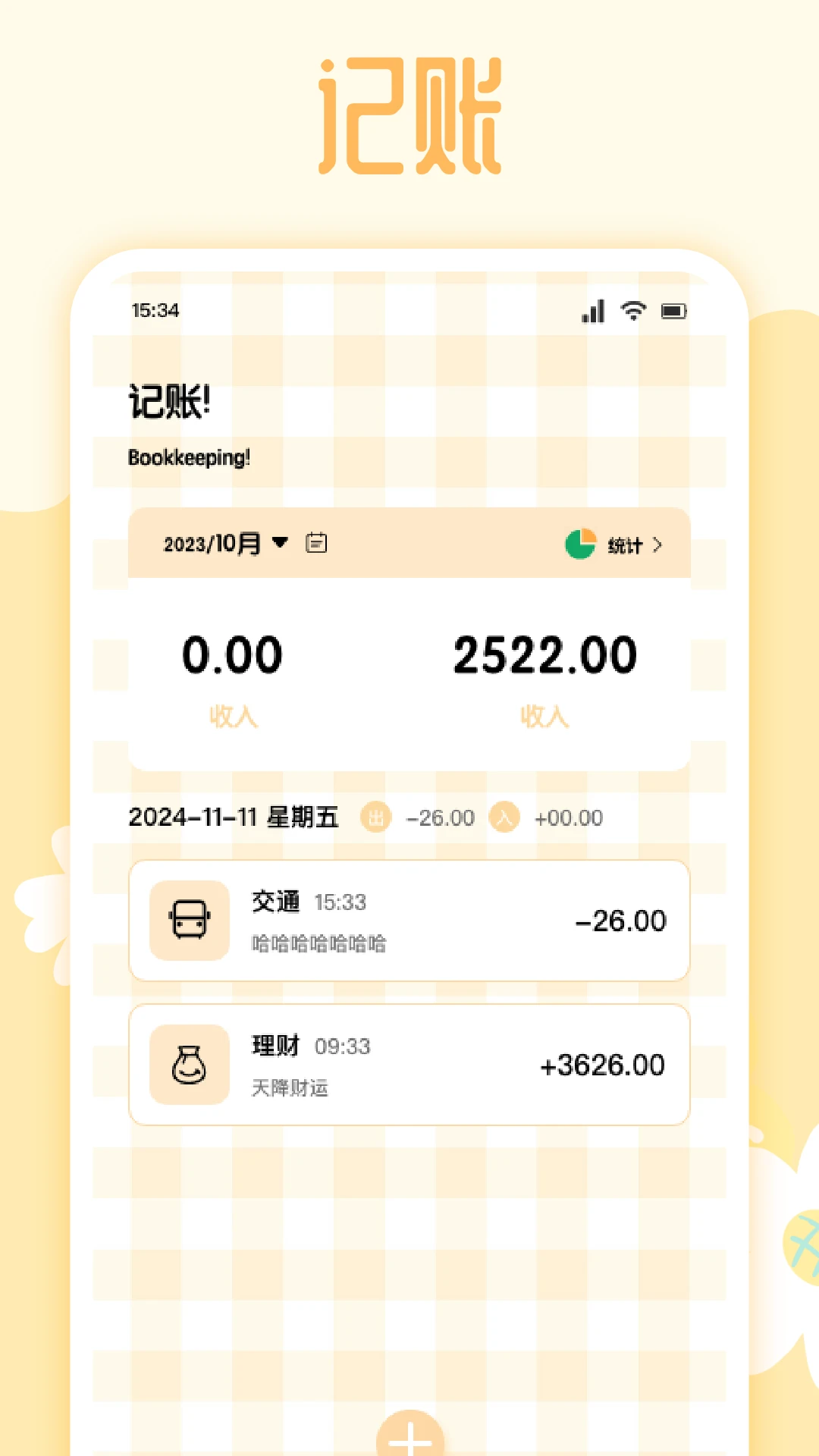The height and width of the screenshot is (1456, 819).
Task: Expand the 2023/10月 month dropdown
Action: coord(212,543)
